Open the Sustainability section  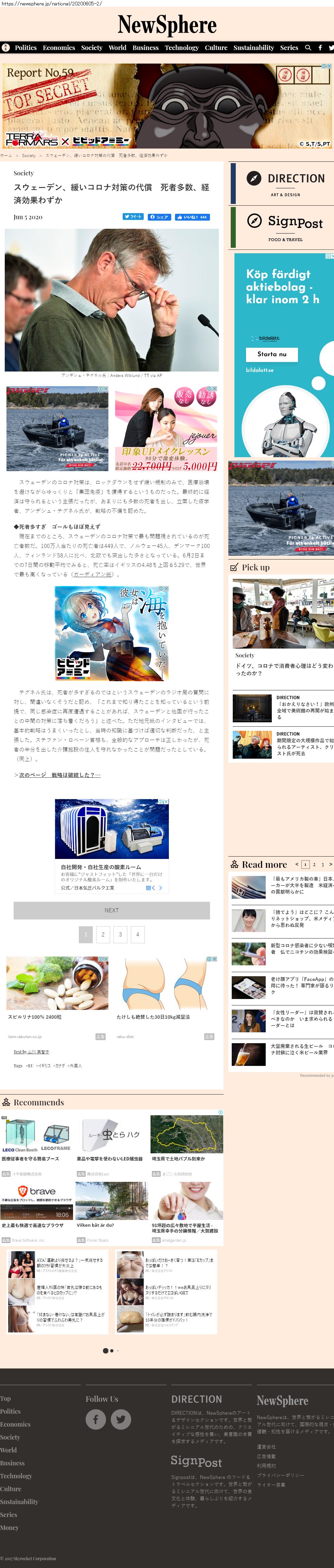point(254,48)
